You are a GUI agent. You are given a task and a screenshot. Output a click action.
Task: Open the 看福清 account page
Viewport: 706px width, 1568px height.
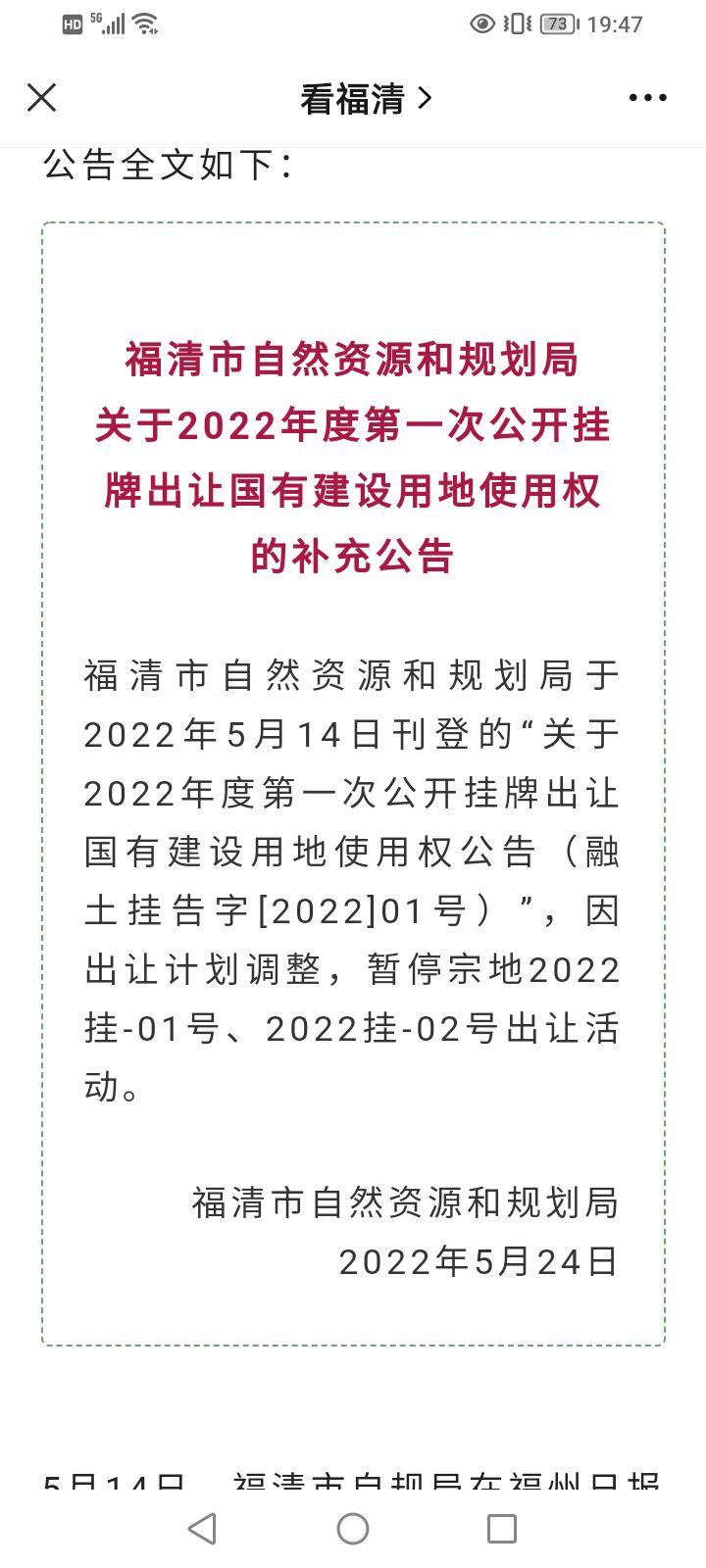[x=365, y=99]
